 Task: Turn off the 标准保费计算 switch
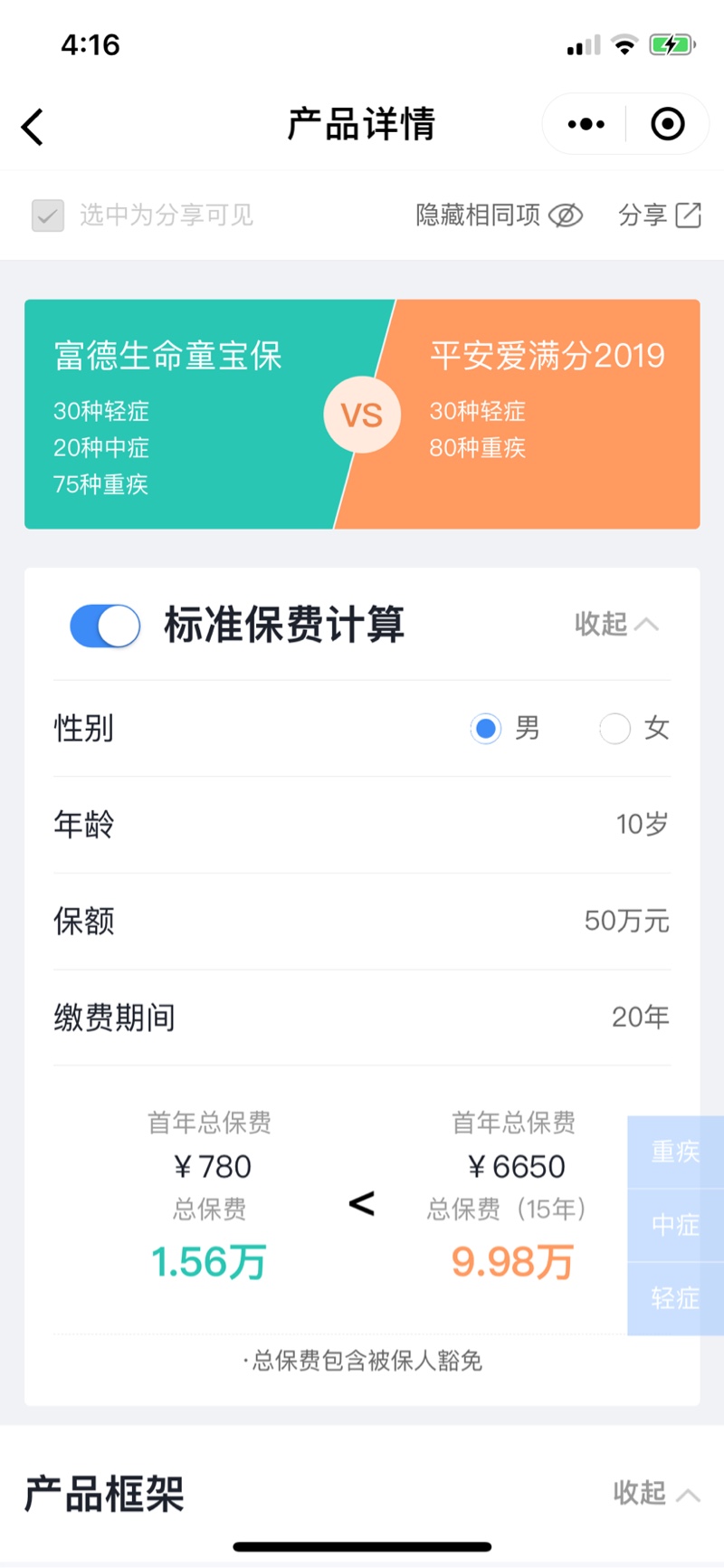[105, 626]
